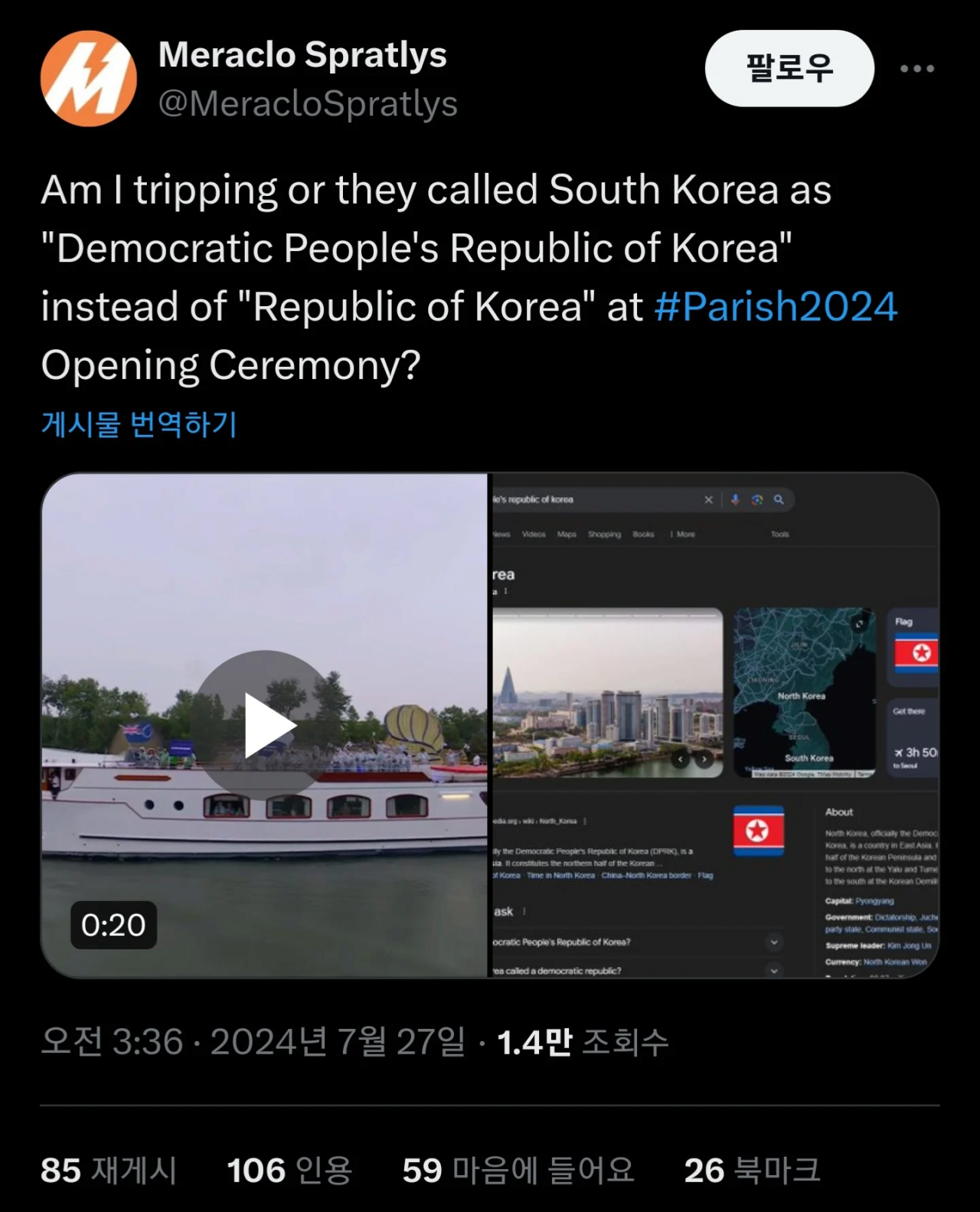Open the post overflow menu
Screen dimensions: 980x1212
(x=916, y=69)
